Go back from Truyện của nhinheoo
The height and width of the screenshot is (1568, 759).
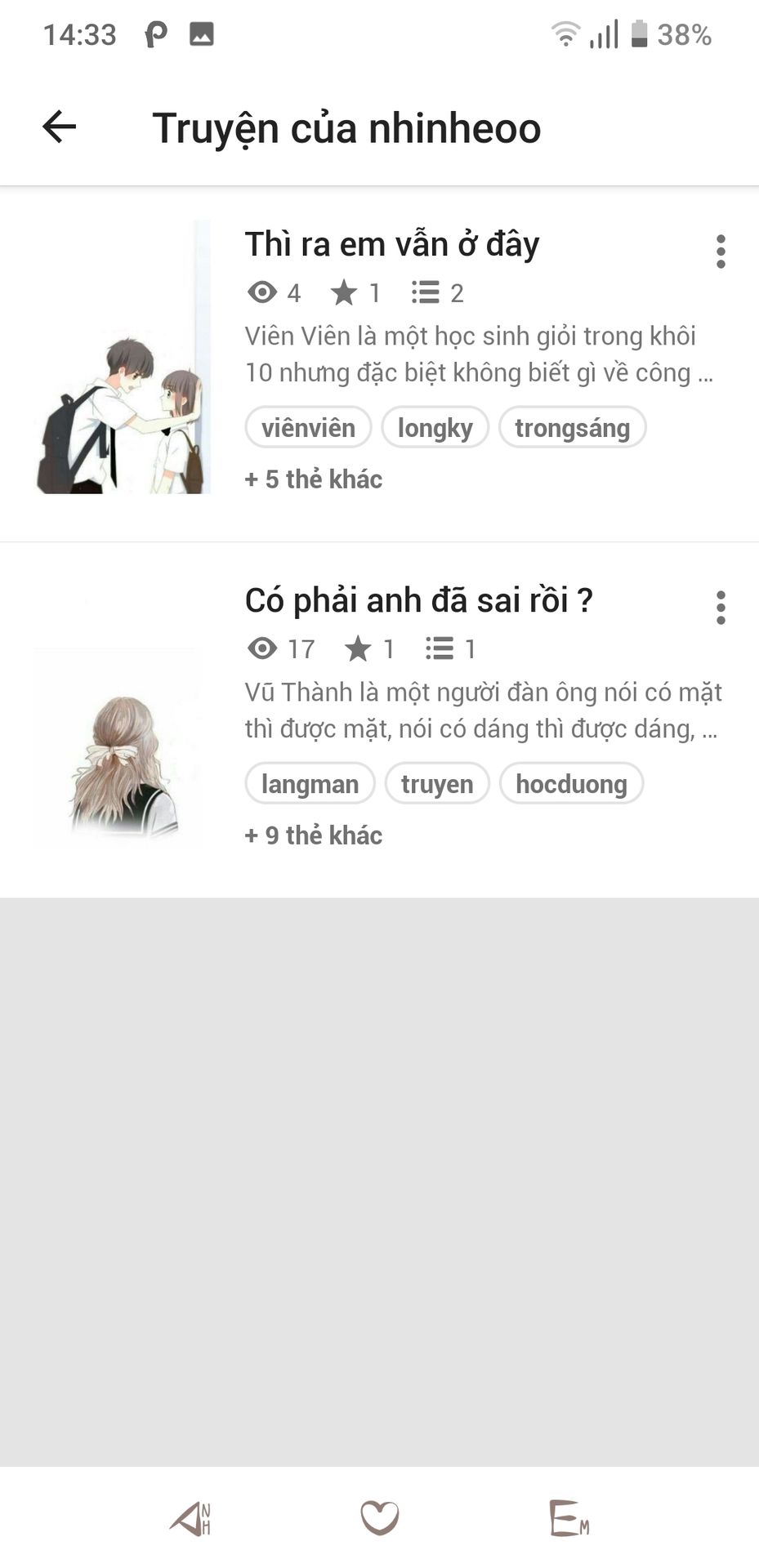click(x=59, y=127)
